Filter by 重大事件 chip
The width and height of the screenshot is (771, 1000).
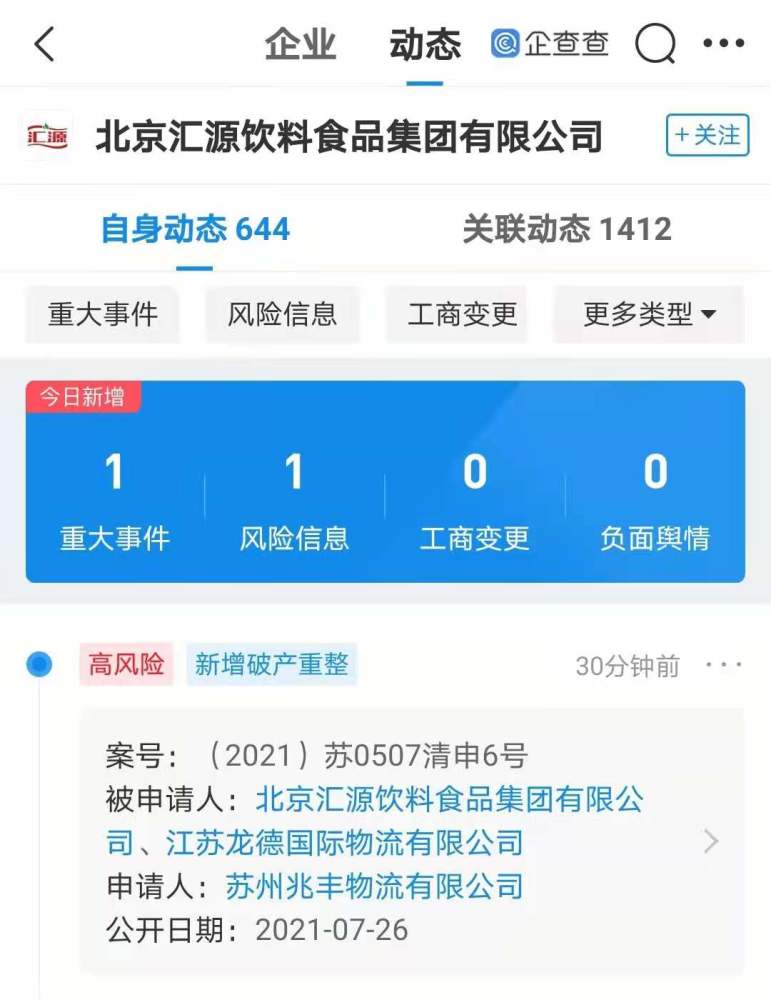[x=103, y=315]
